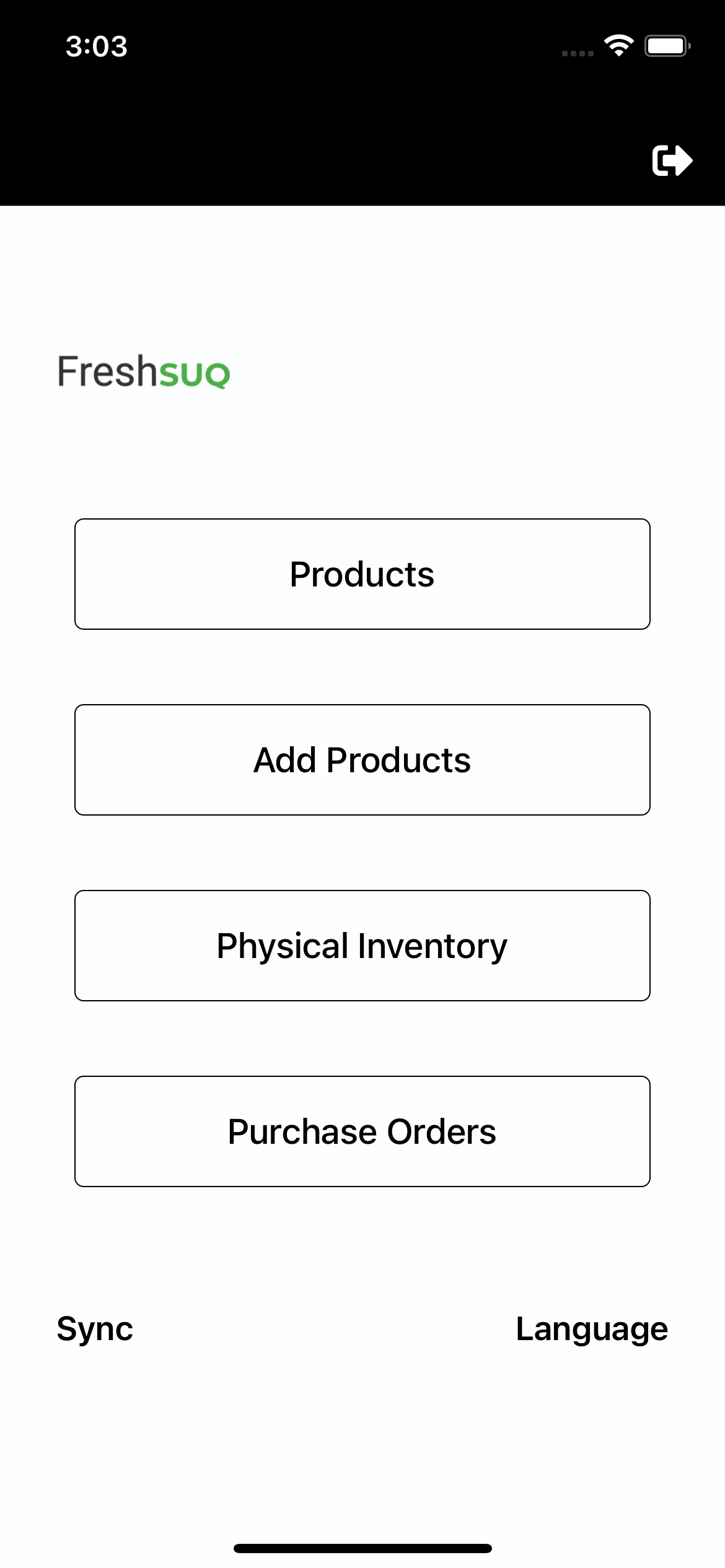The image size is (725, 1568).
Task: Tap the logout icon in the header
Action: [x=672, y=161]
